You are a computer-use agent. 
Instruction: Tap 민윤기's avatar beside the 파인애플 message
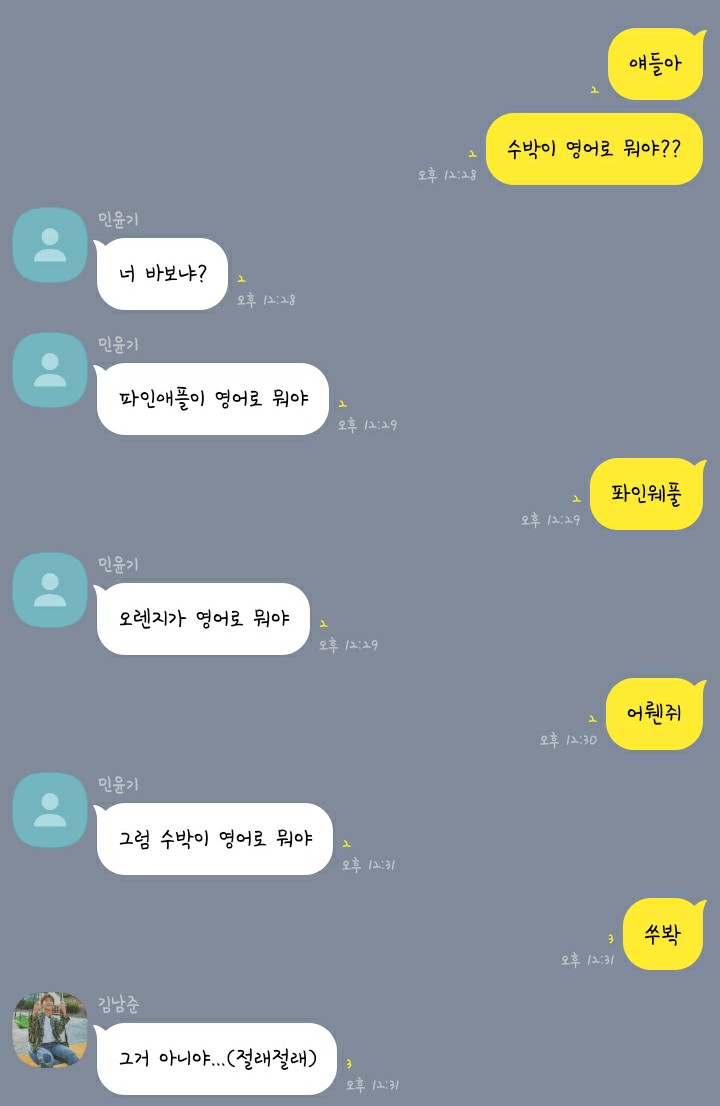pyautogui.click(x=49, y=370)
